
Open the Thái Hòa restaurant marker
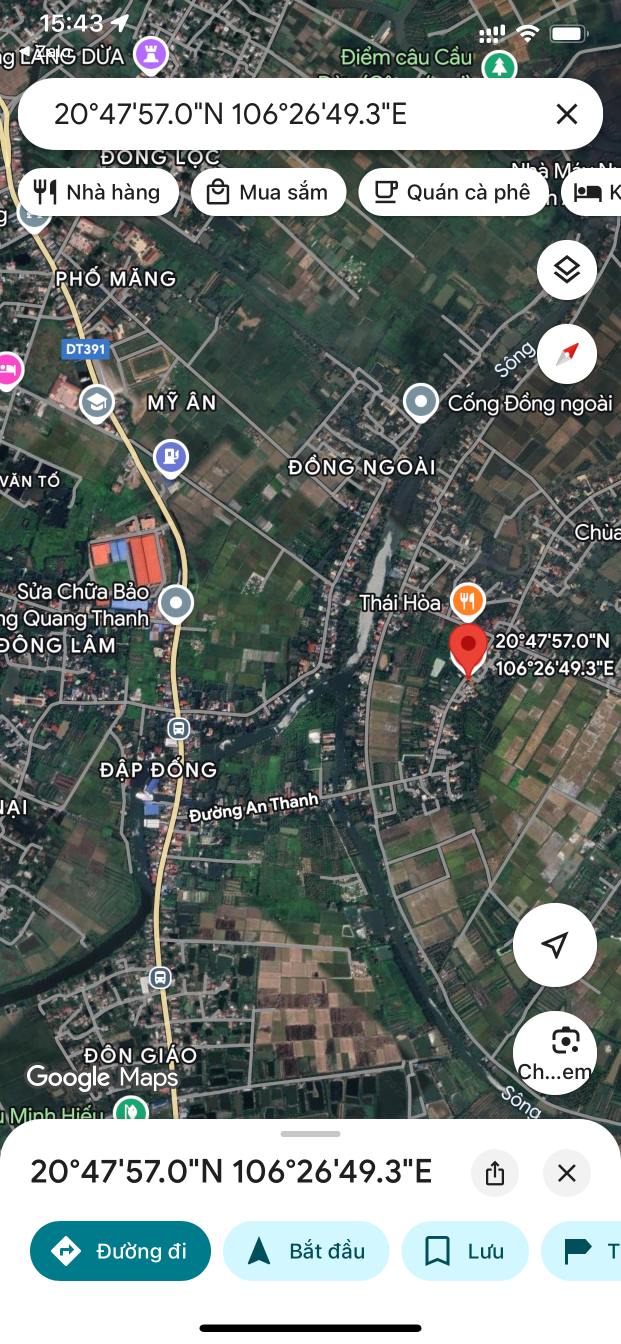[468, 601]
